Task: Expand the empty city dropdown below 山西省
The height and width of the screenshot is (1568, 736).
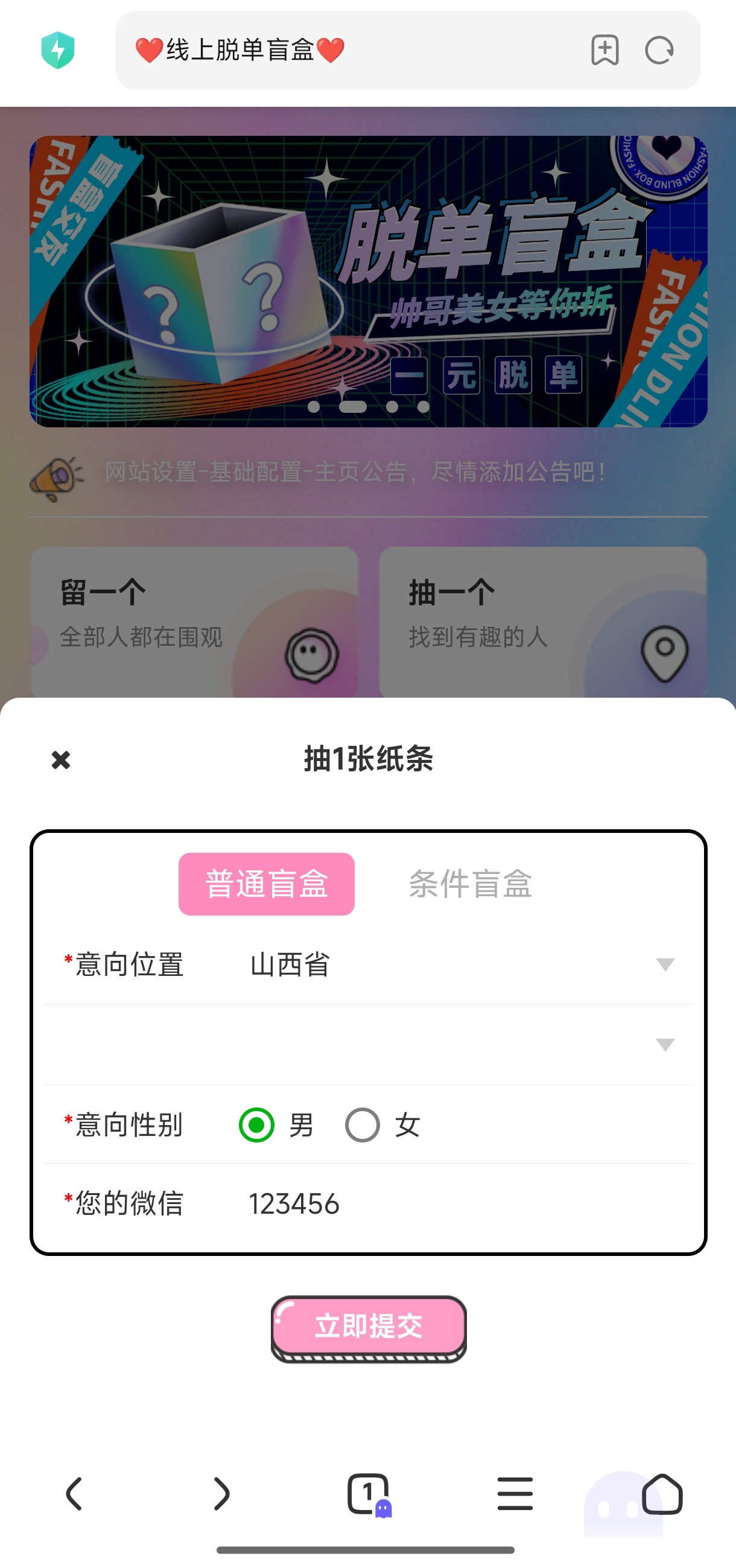Action: click(x=456, y=1045)
